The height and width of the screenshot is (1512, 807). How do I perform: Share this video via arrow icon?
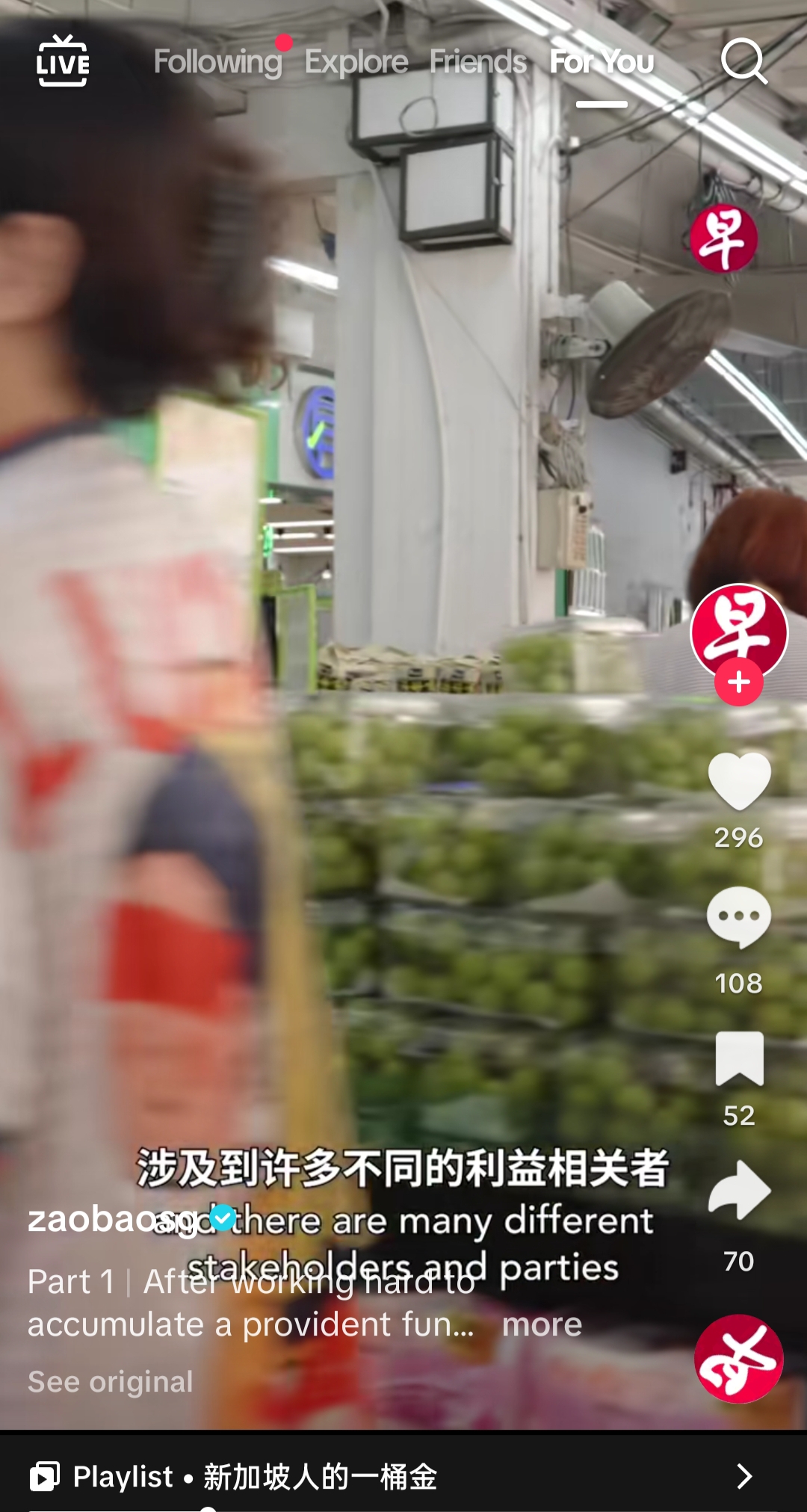(x=739, y=1191)
